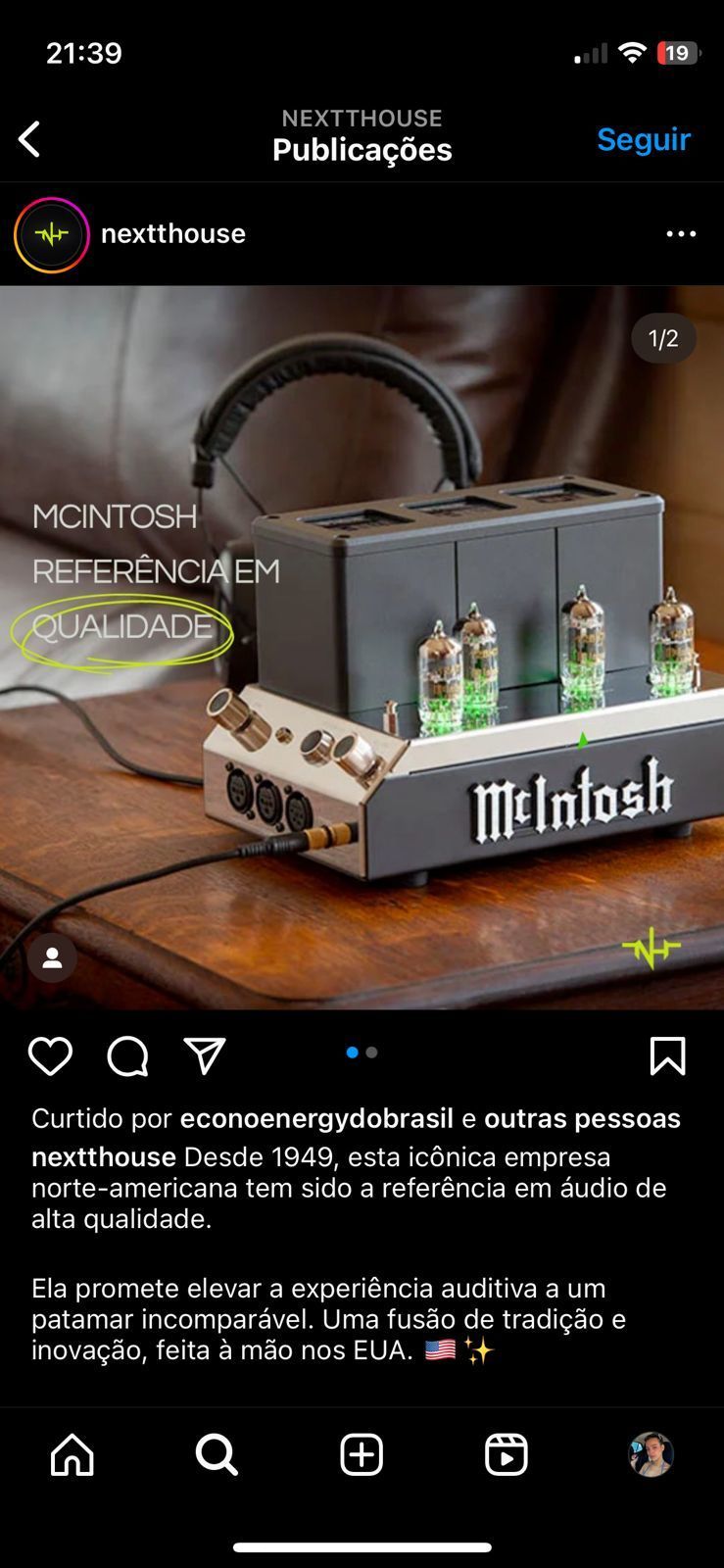This screenshot has width=724, height=1568.
Task: View outras pessoas who liked
Action: (x=582, y=1118)
